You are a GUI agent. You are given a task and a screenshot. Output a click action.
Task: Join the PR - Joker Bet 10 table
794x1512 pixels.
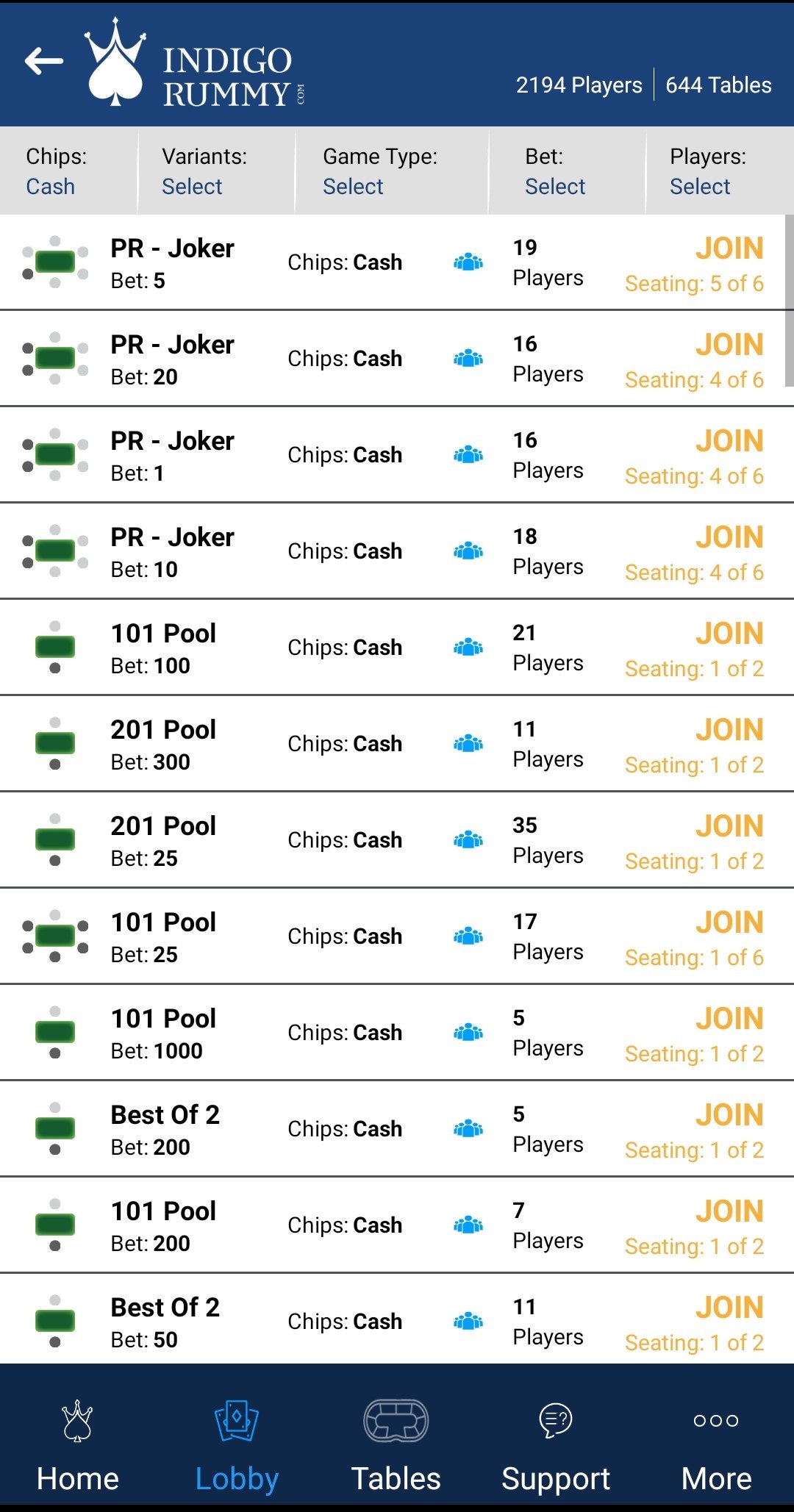729,537
